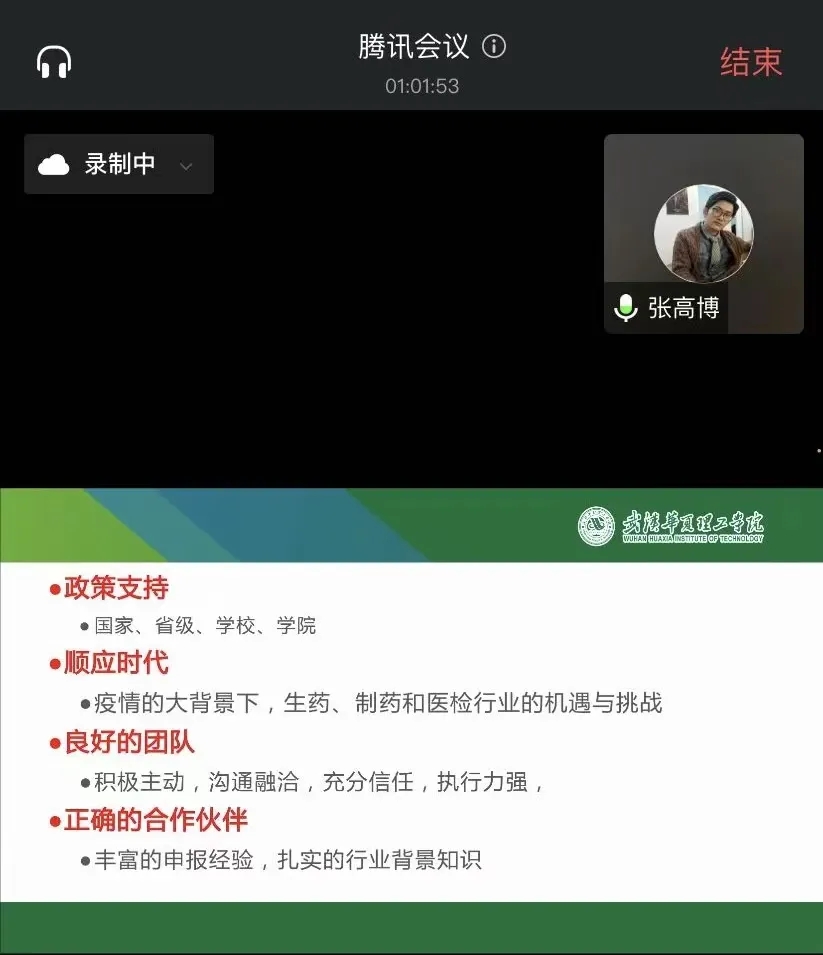Tap the headphone audio icon
This screenshot has width=823, height=955.
tap(54, 62)
